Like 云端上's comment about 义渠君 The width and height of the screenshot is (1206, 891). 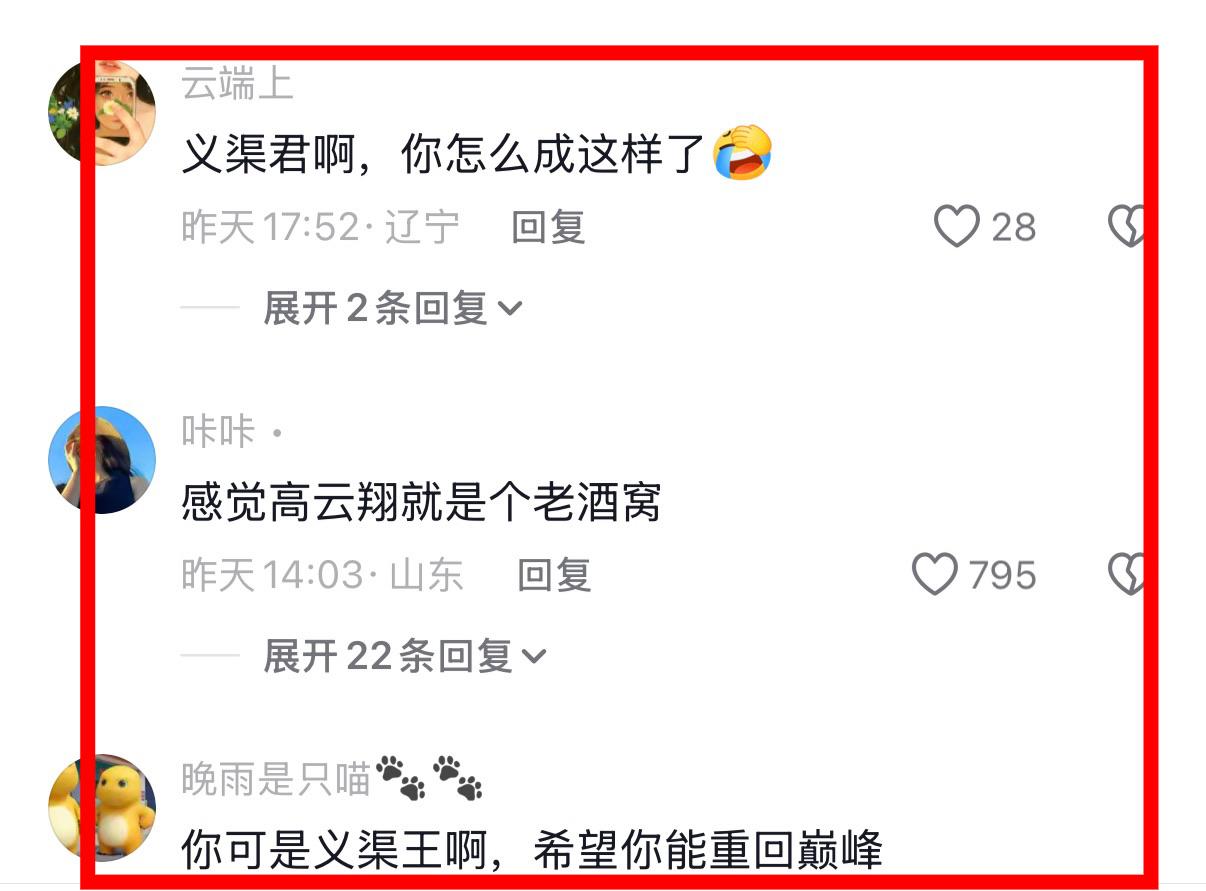(x=956, y=227)
